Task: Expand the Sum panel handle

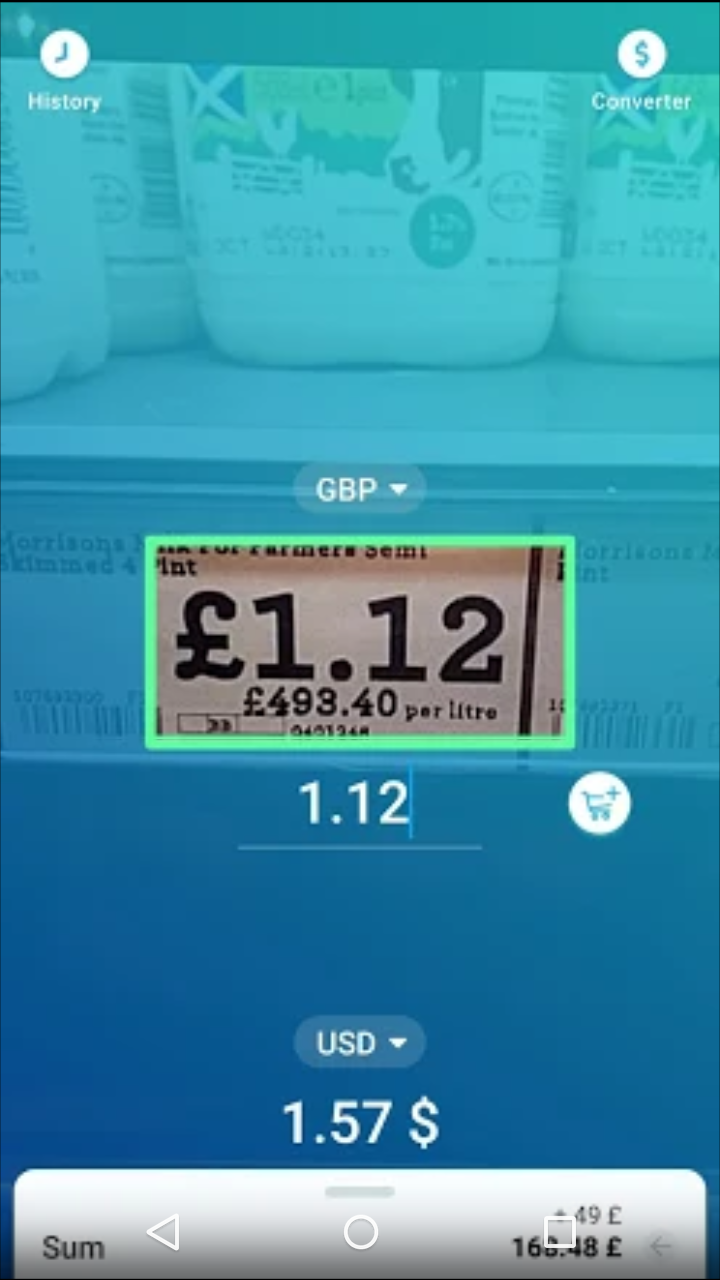Action: [x=360, y=1191]
